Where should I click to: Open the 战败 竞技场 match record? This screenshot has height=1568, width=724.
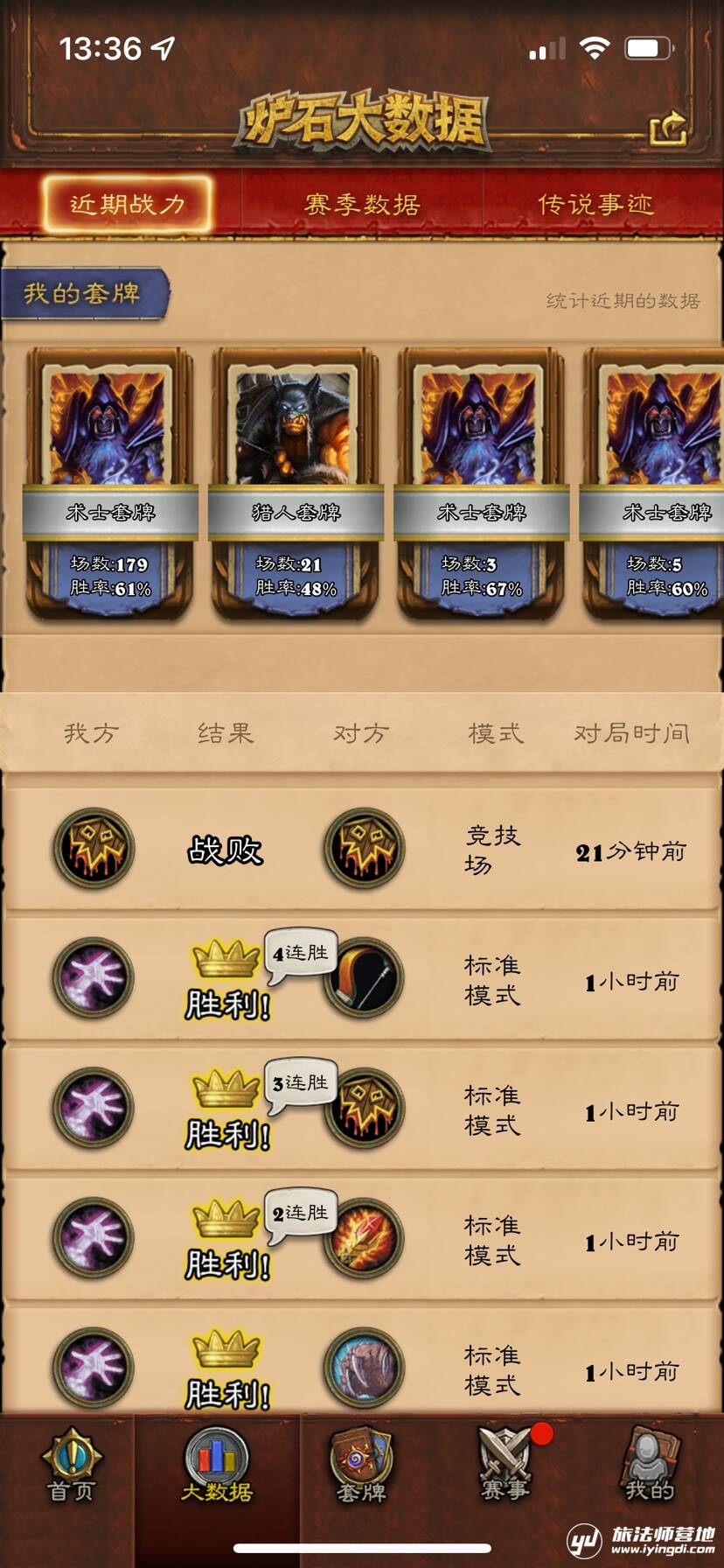[x=362, y=849]
